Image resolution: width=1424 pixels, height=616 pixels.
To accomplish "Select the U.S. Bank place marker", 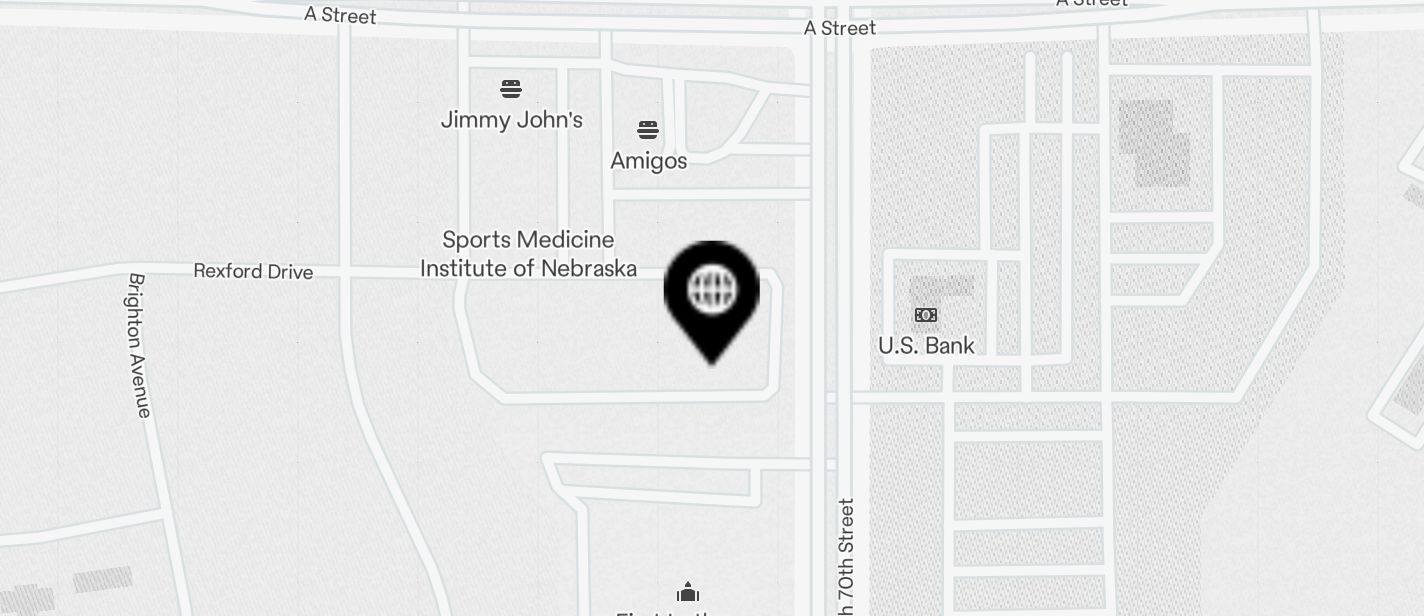I will point(926,316).
